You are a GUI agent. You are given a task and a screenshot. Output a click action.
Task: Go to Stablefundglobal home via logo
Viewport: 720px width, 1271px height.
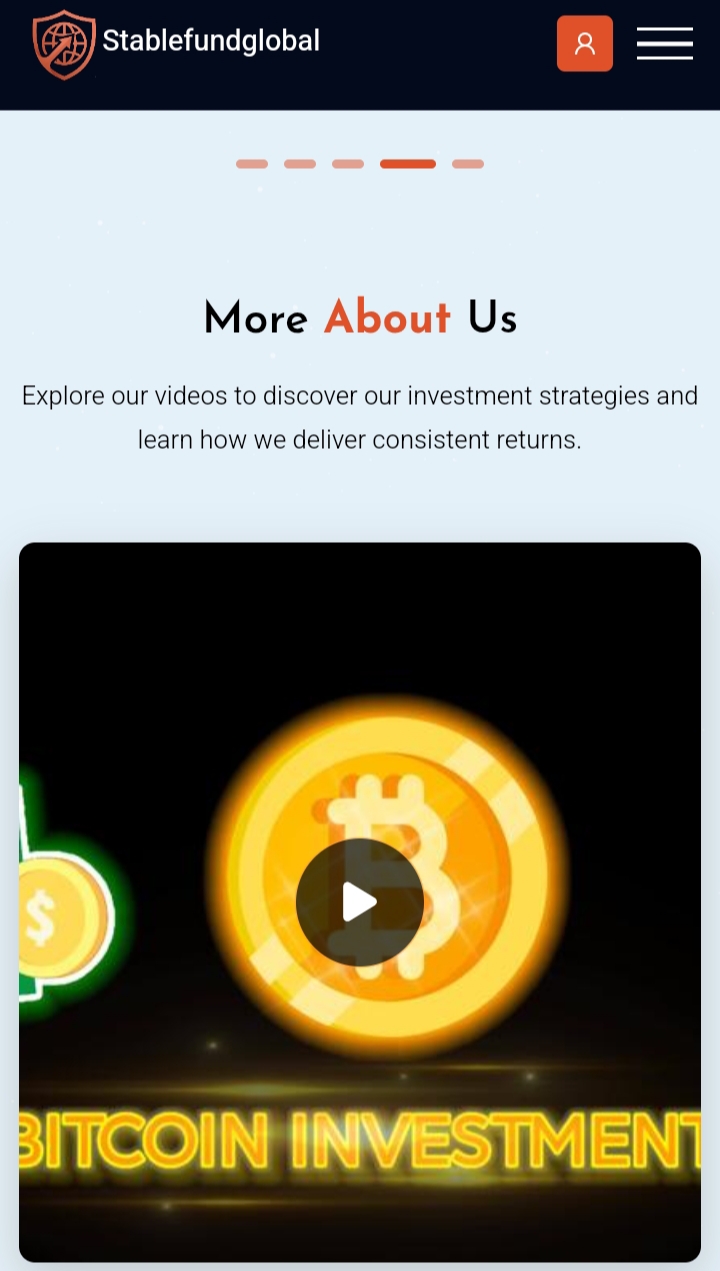coord(176,42)
